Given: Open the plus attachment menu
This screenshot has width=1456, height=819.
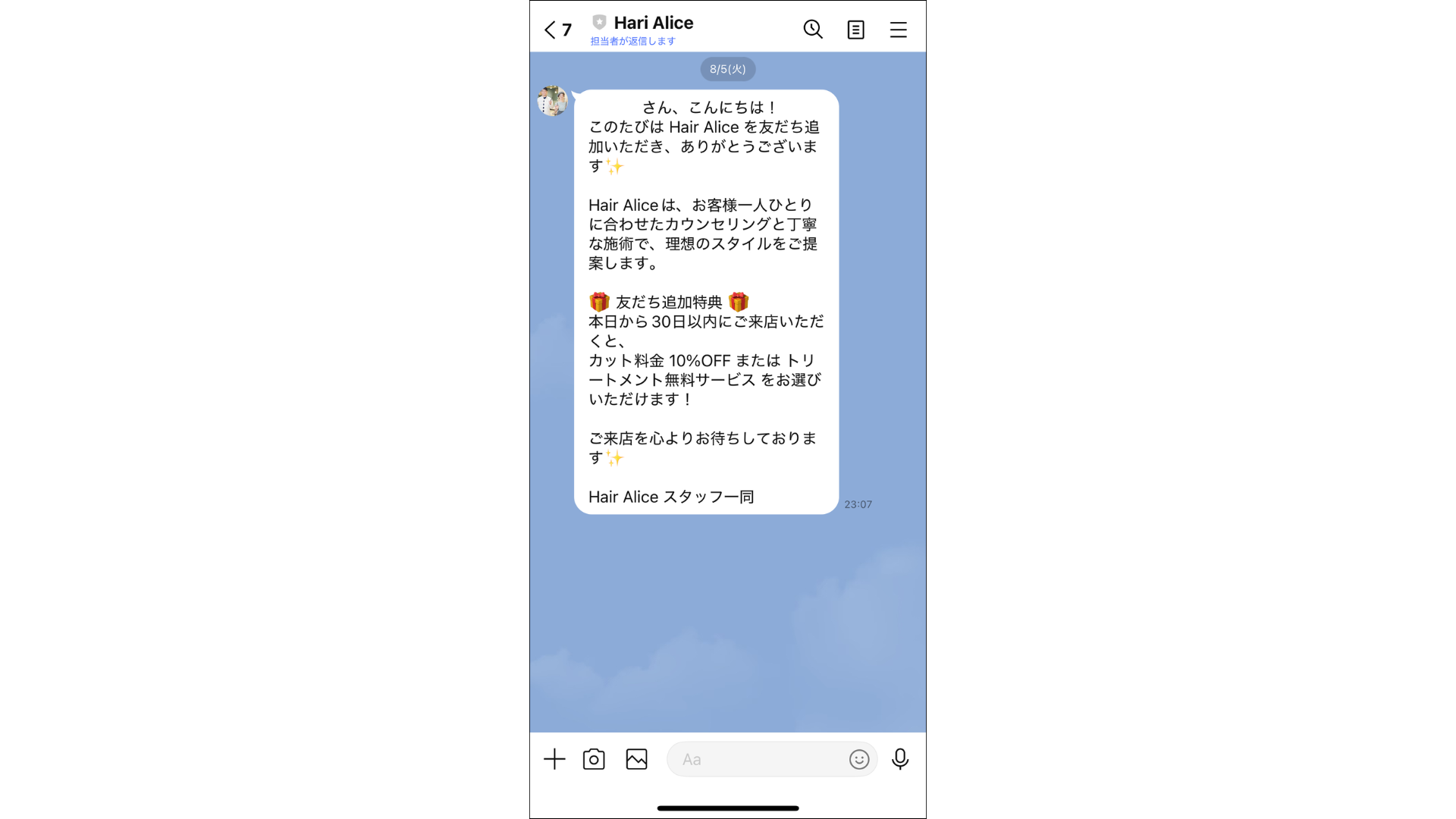Looking at the screenshot, I should (x=554, y=759).
